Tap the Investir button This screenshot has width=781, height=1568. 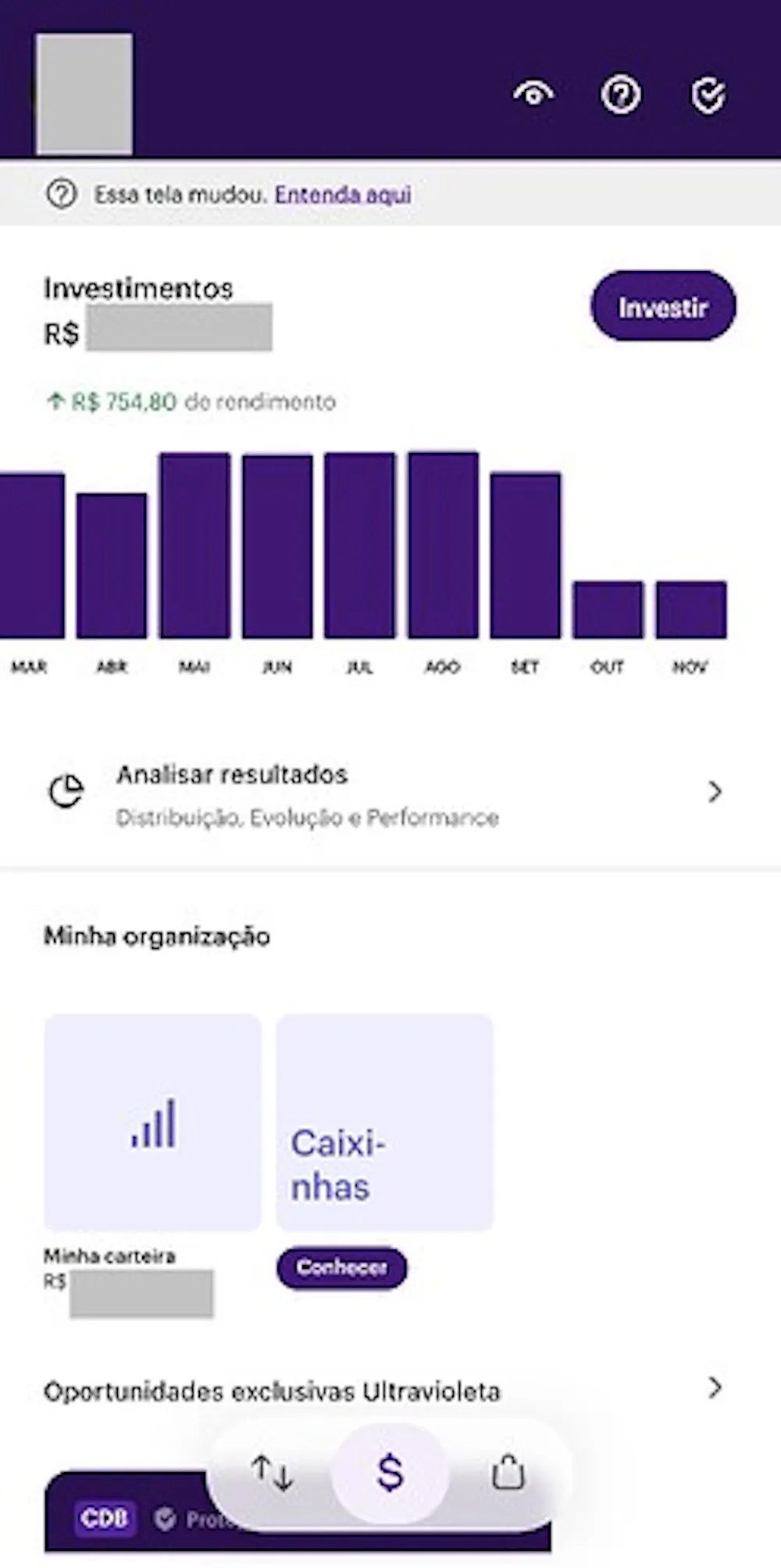662,307
